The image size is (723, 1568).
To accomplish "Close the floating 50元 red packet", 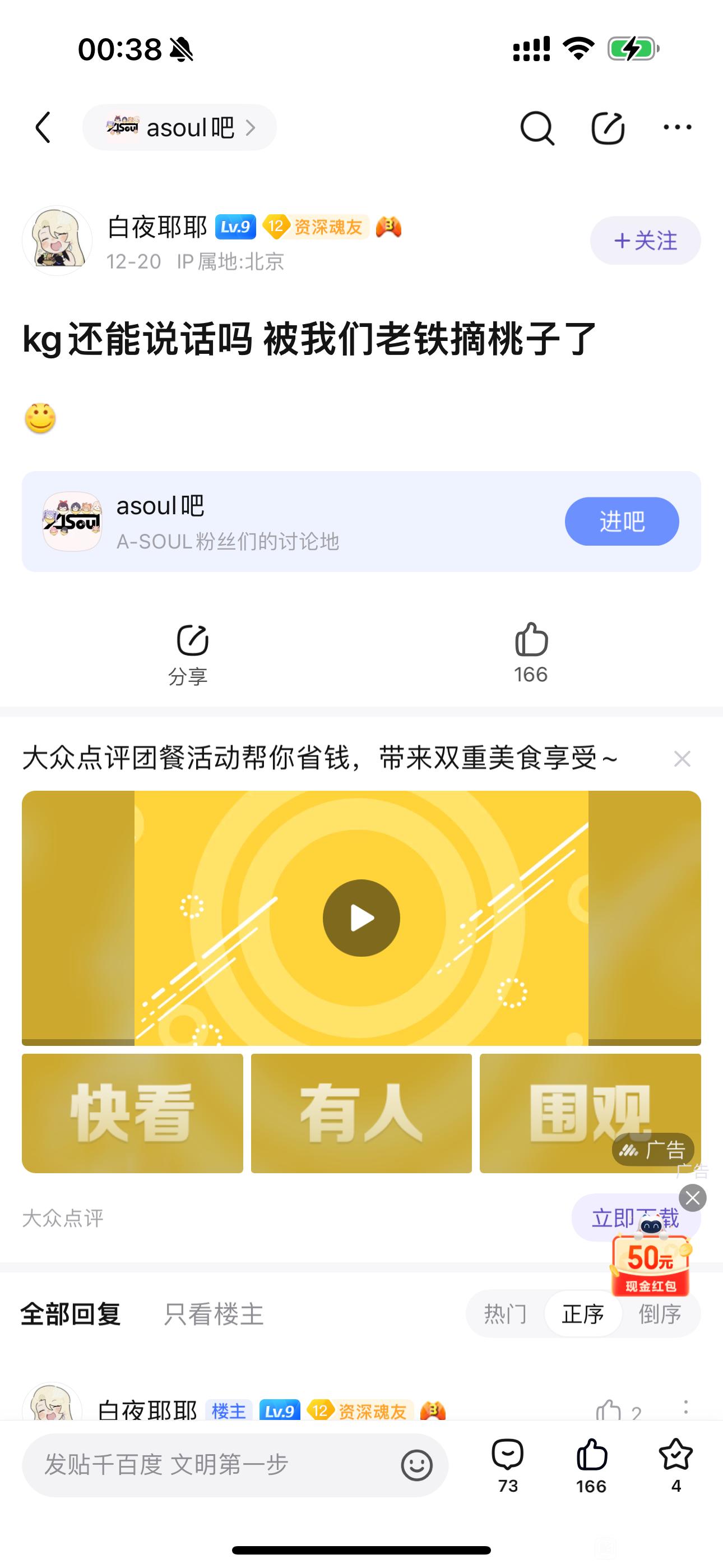I will point(693,1198).
